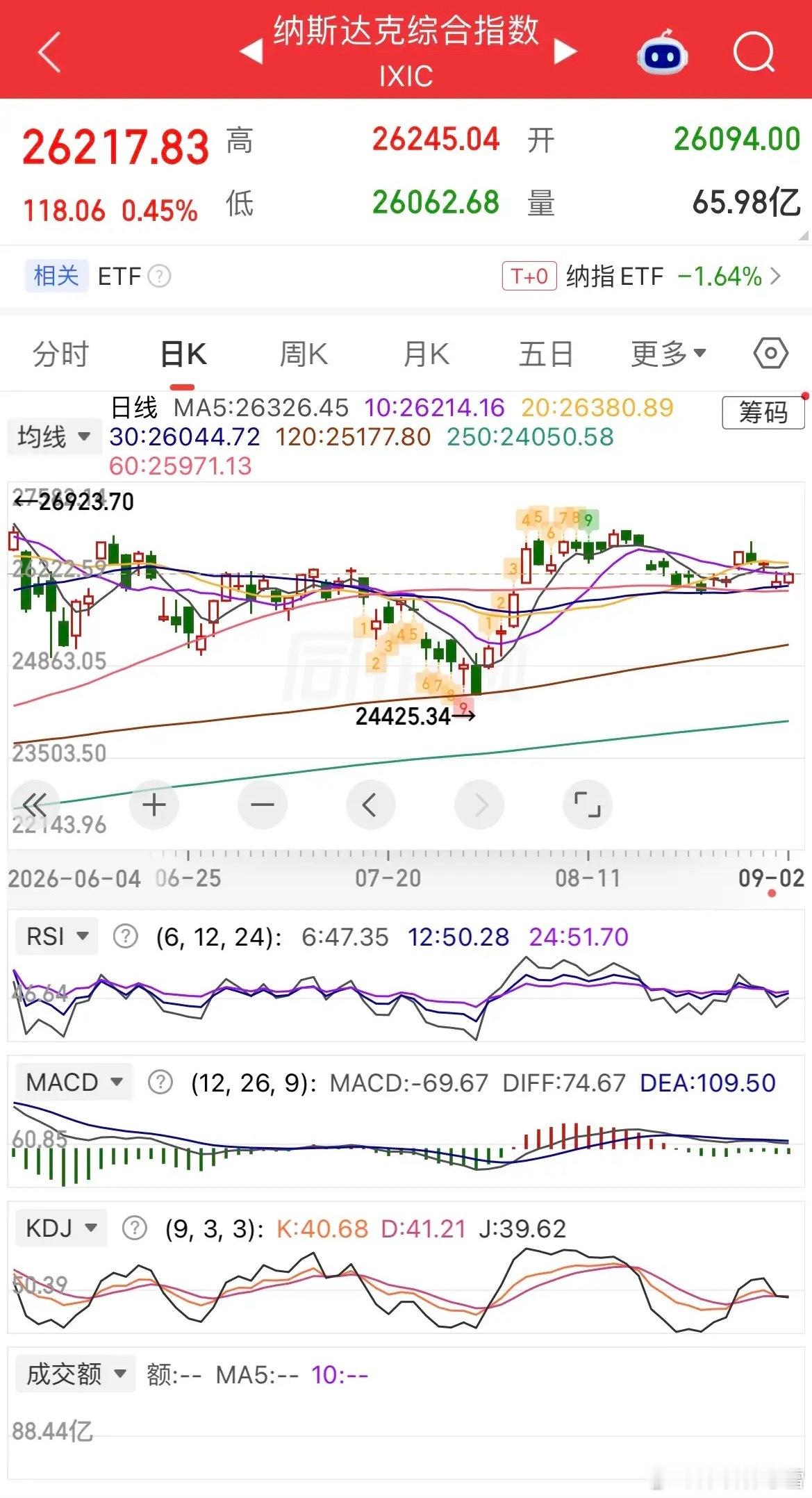The width and height of the screenshot is (812, 1498).
Task: Switch to the next index with the right triangle
Action: click(565, 51)
